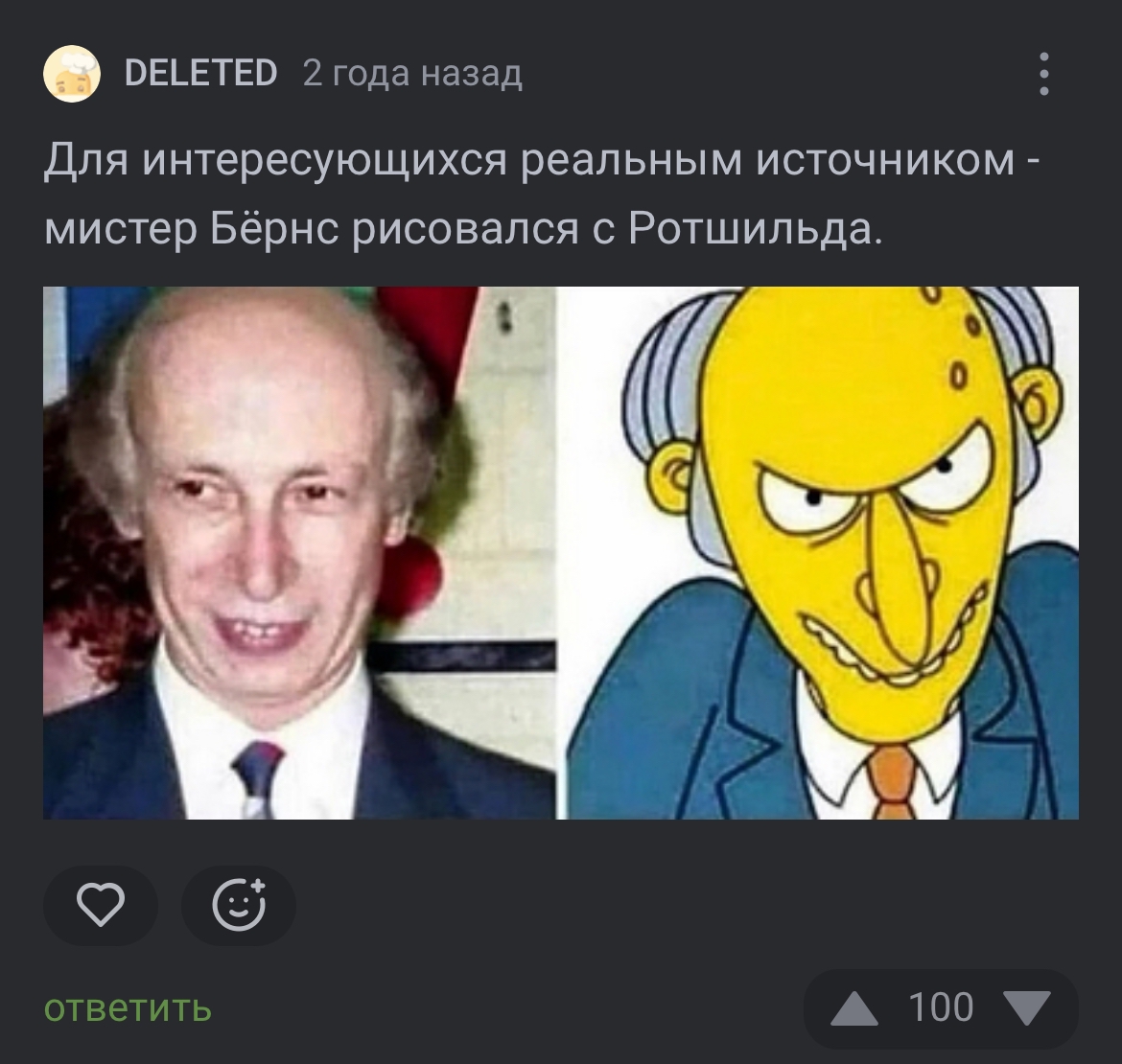Open the DELETED user's avatar

point(72,74)
